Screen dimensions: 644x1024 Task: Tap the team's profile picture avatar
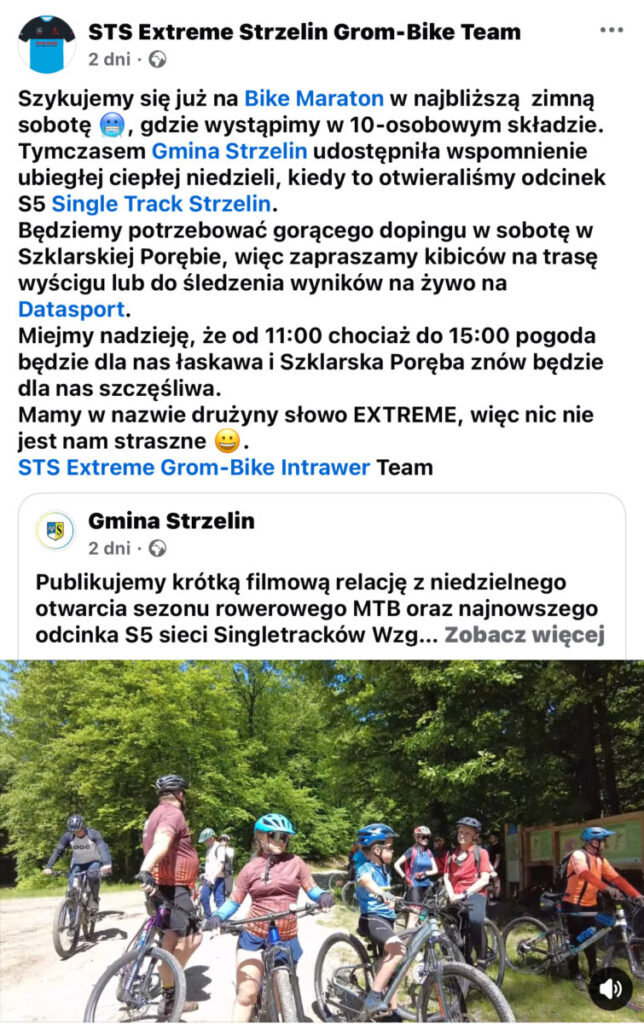tap(46, 44)
